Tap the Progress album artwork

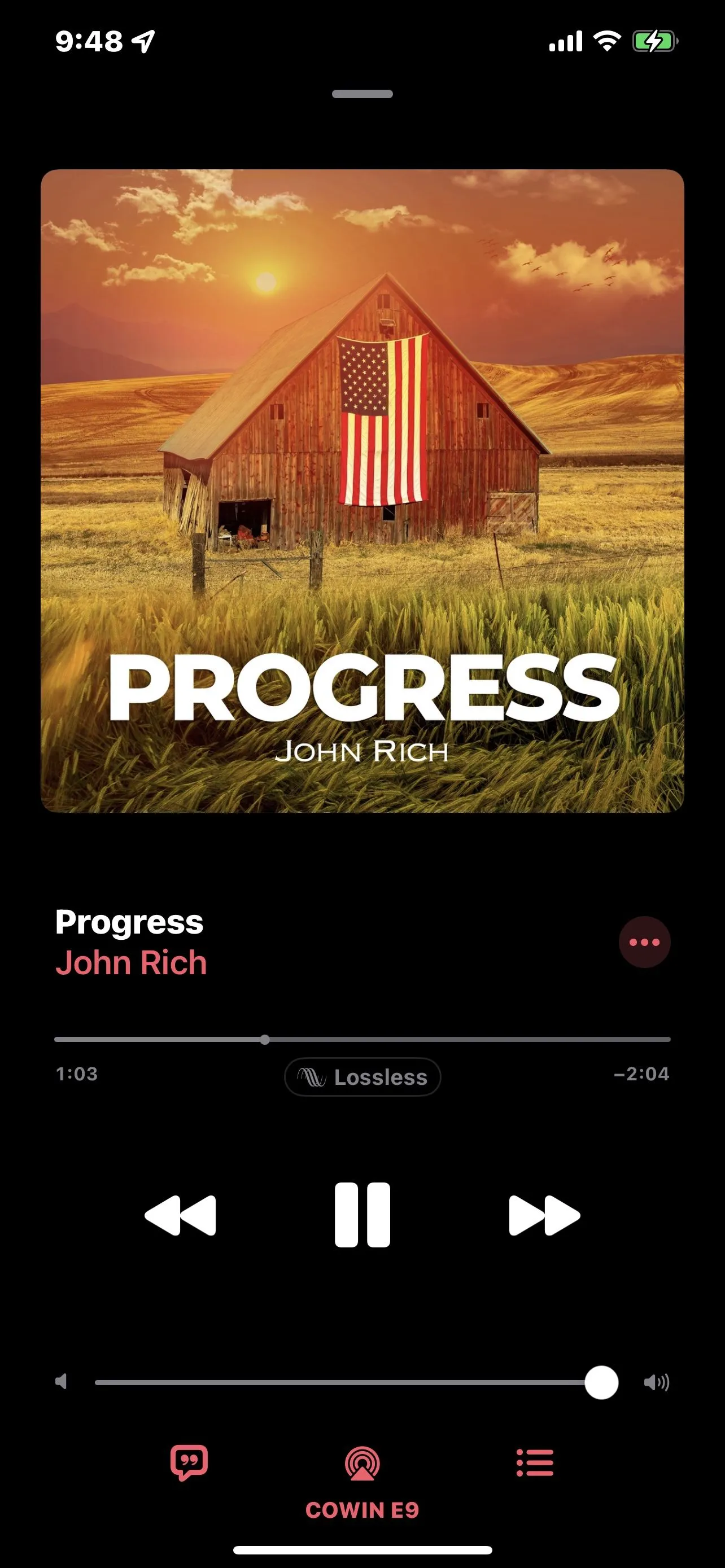[x=362, y=490]
